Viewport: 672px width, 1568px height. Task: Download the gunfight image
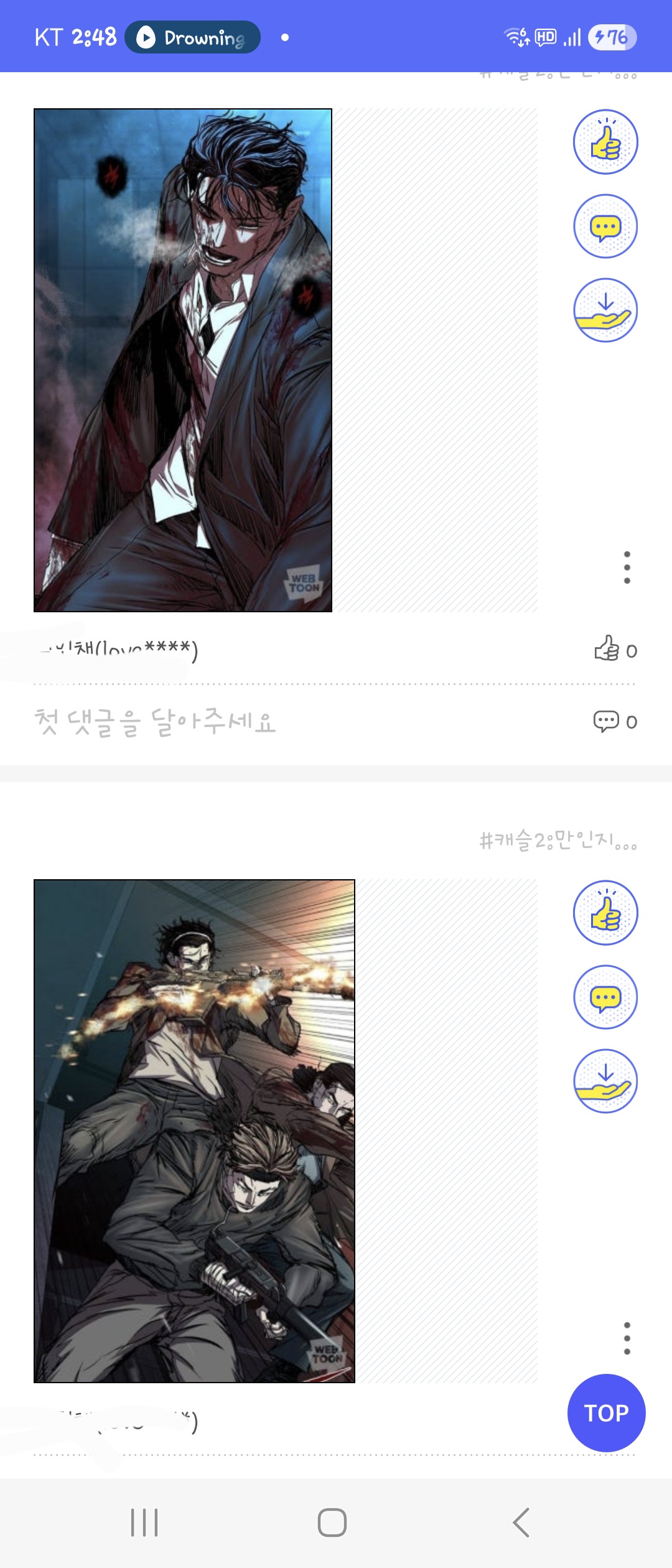605,1081
